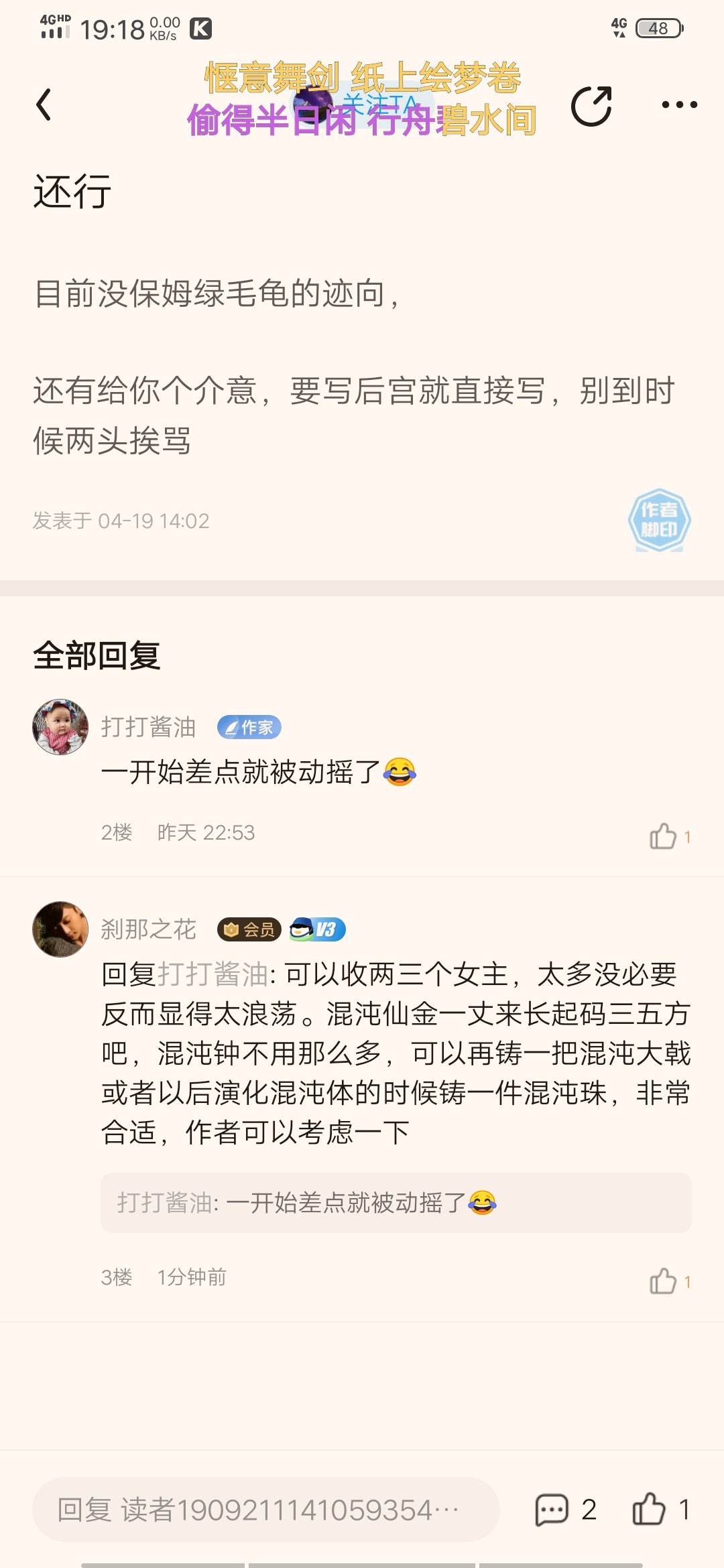Viewport: 724px width, 1568px height.
Task: Open the three-dot overflow menu
Action: (679, 105)
